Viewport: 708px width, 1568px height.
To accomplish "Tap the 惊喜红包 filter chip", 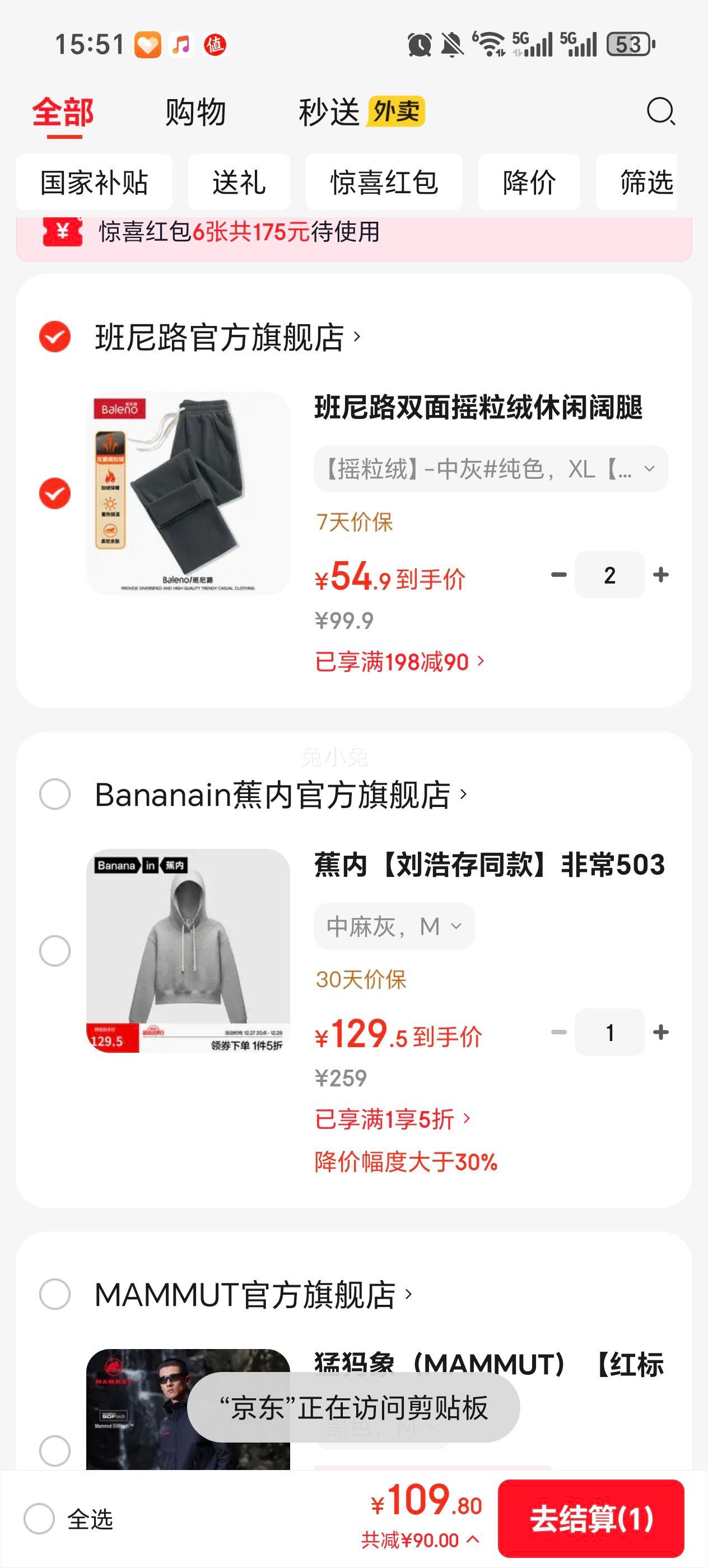I will click(x=384, y=182).
